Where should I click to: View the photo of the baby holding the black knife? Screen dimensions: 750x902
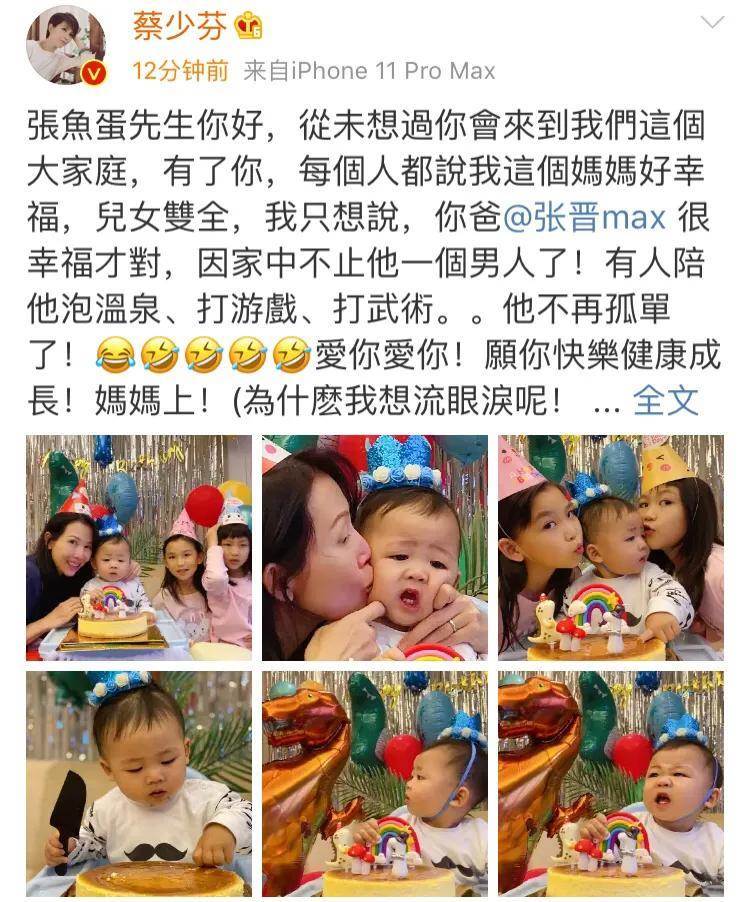(139, 783)
